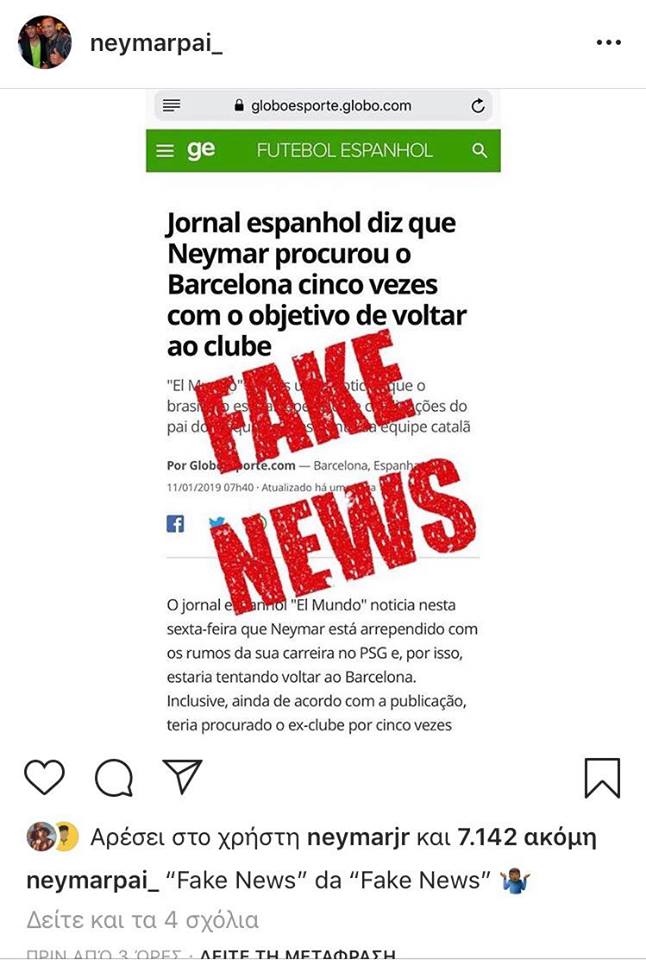Open the comment bubble icon

point(114,777)
